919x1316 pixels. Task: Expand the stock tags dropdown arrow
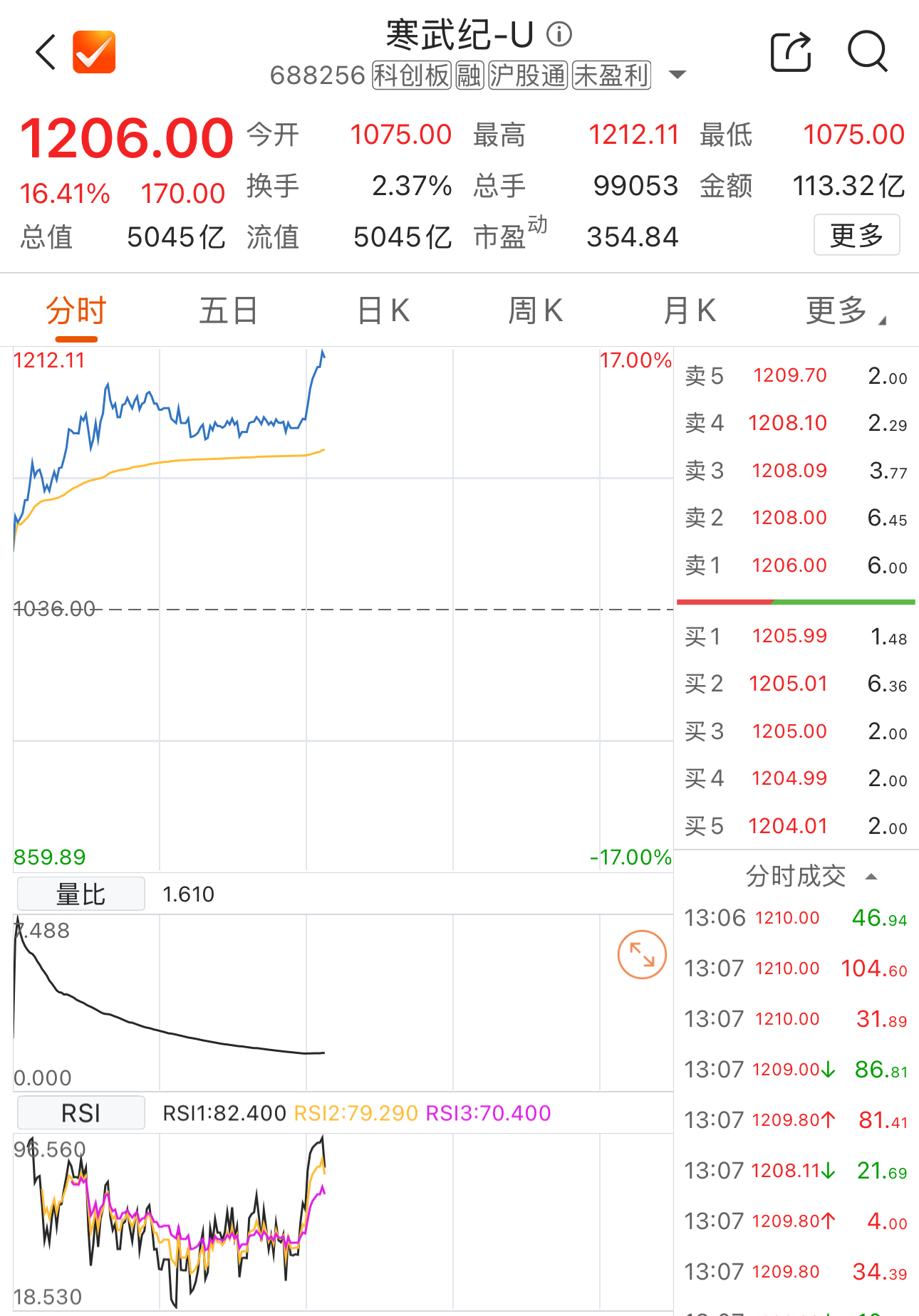click(677, 74)
